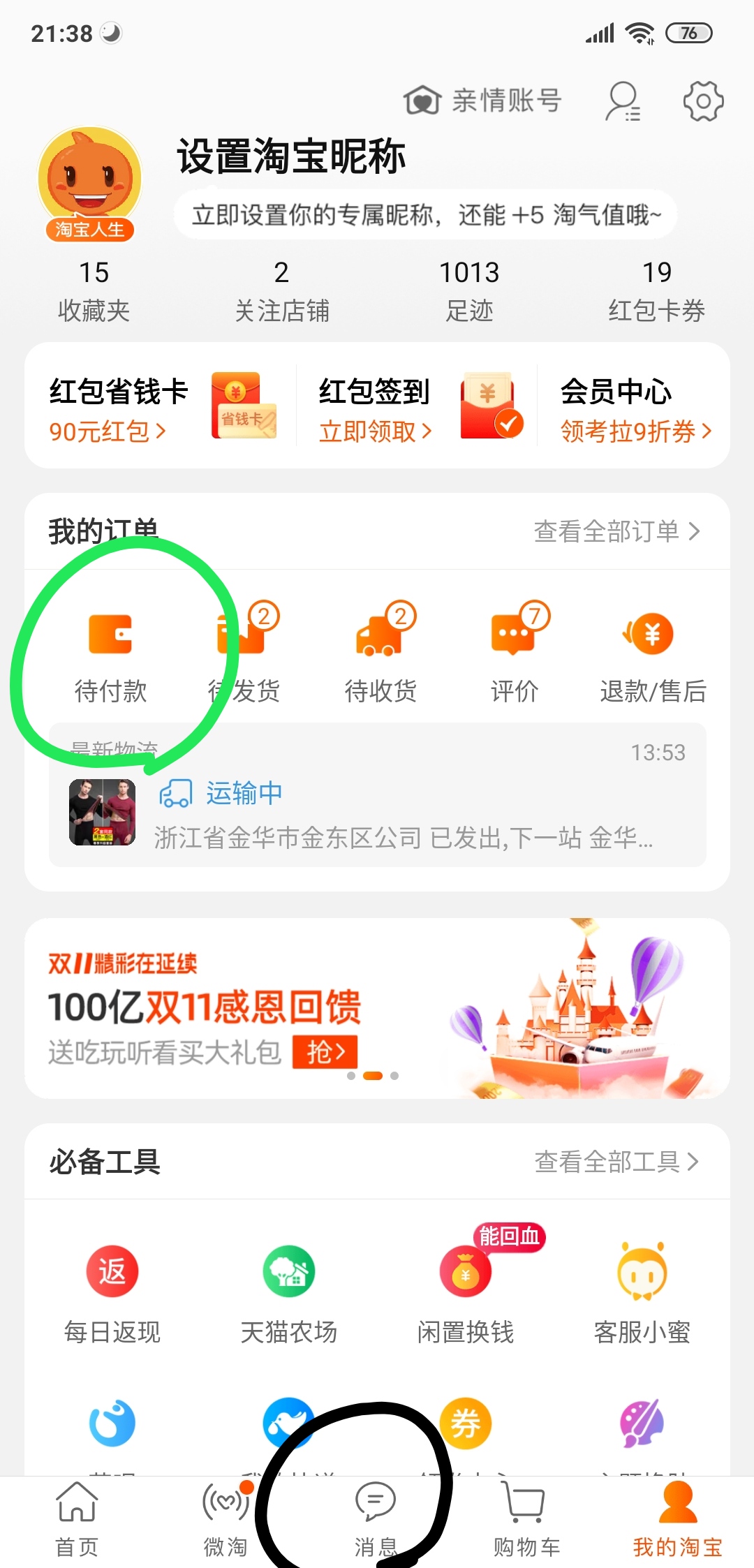This screenshot has height=1568, width=754.
Task: View 关注店铺 followed shops
Action: 281,291
